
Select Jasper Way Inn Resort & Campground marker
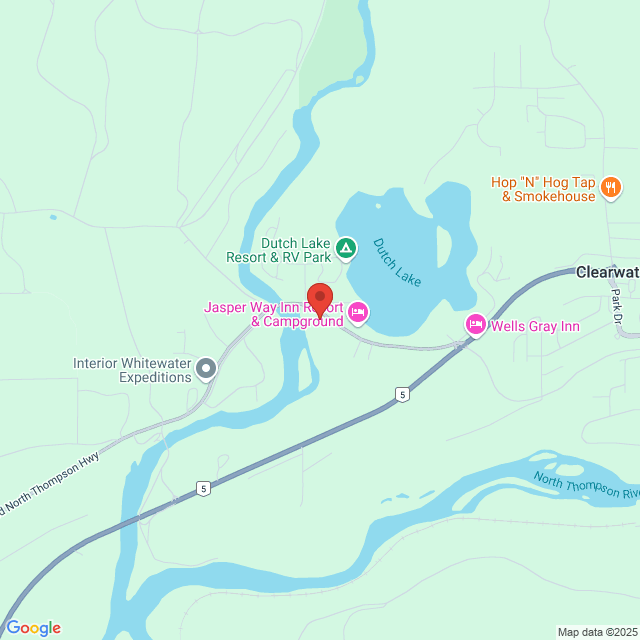pyautogui.click(x=359, y=314)
